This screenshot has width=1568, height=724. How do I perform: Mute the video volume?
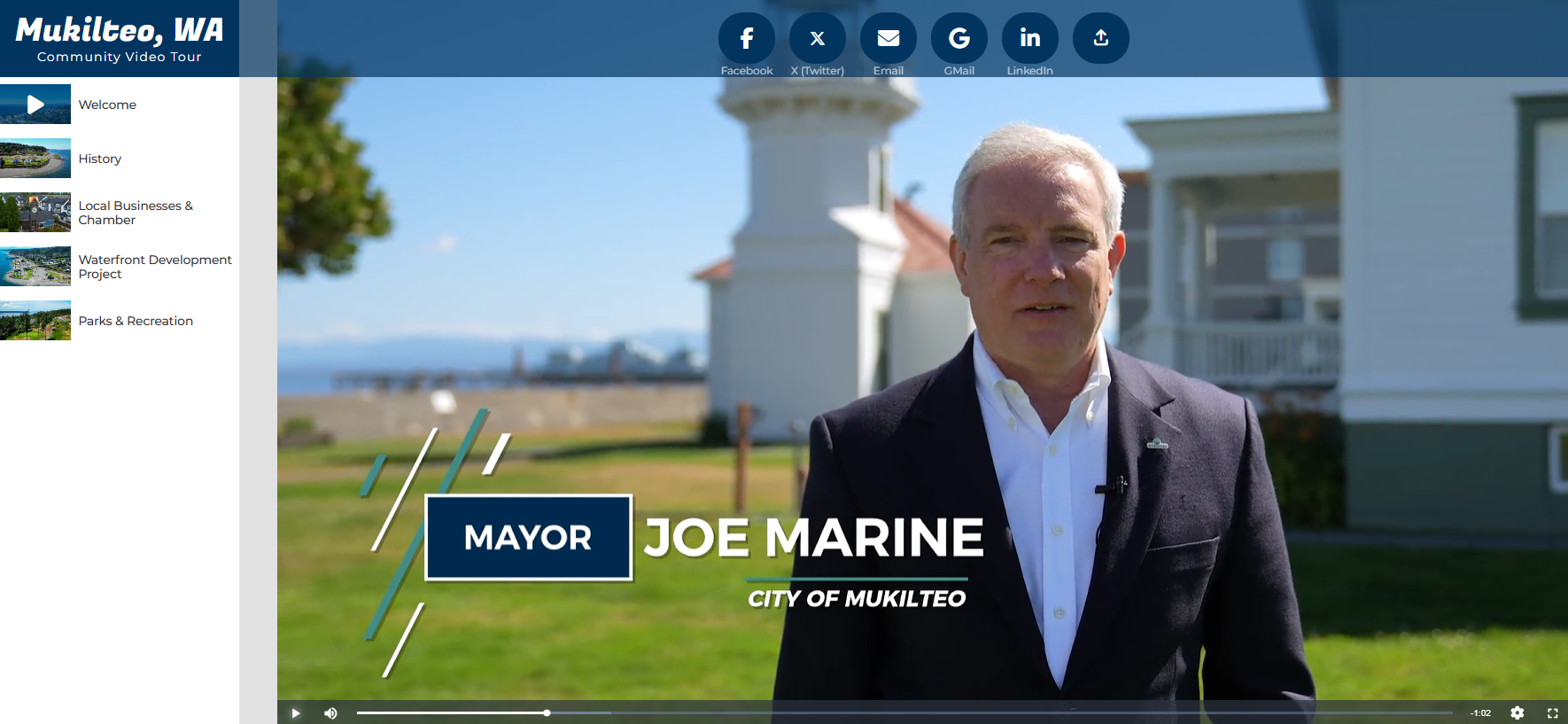(x=330, y=713)
